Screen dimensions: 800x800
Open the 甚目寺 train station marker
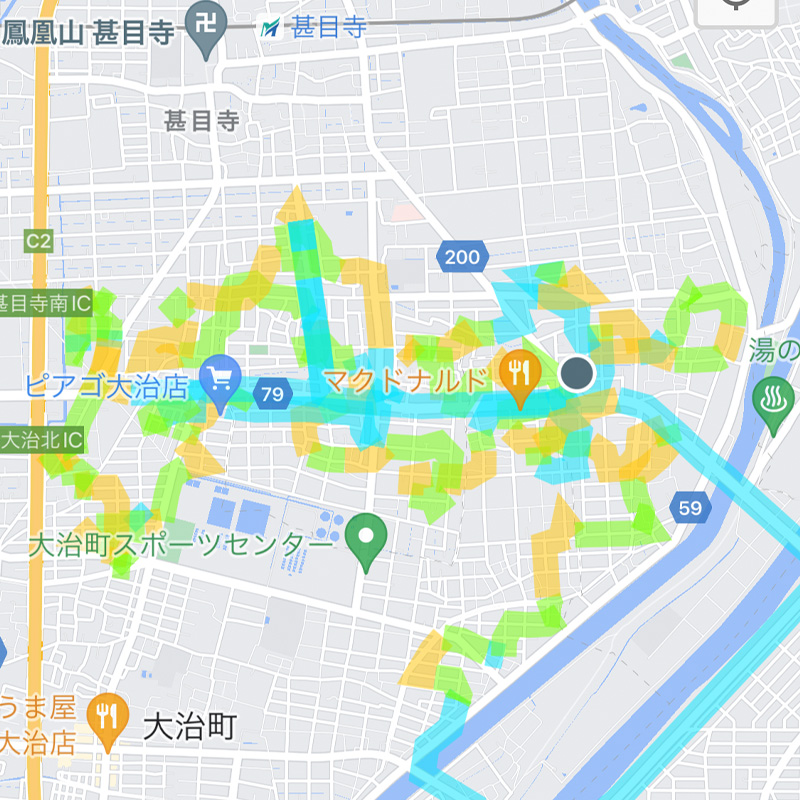click(x=269, y=29)
